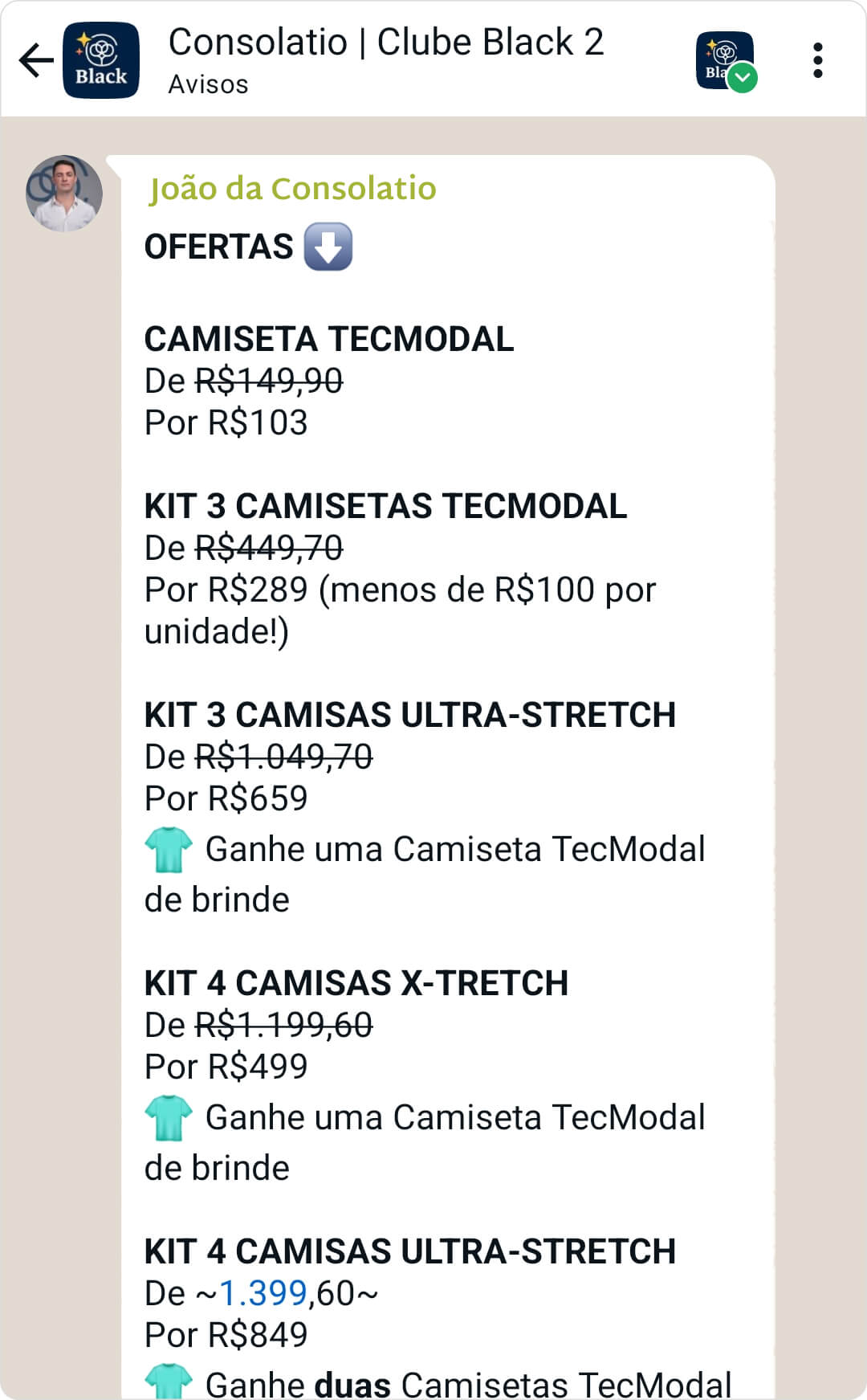Viewport: 867px width, 1400px height.
Task: Open the Clube Black group avatar
Action: point(101,60)
